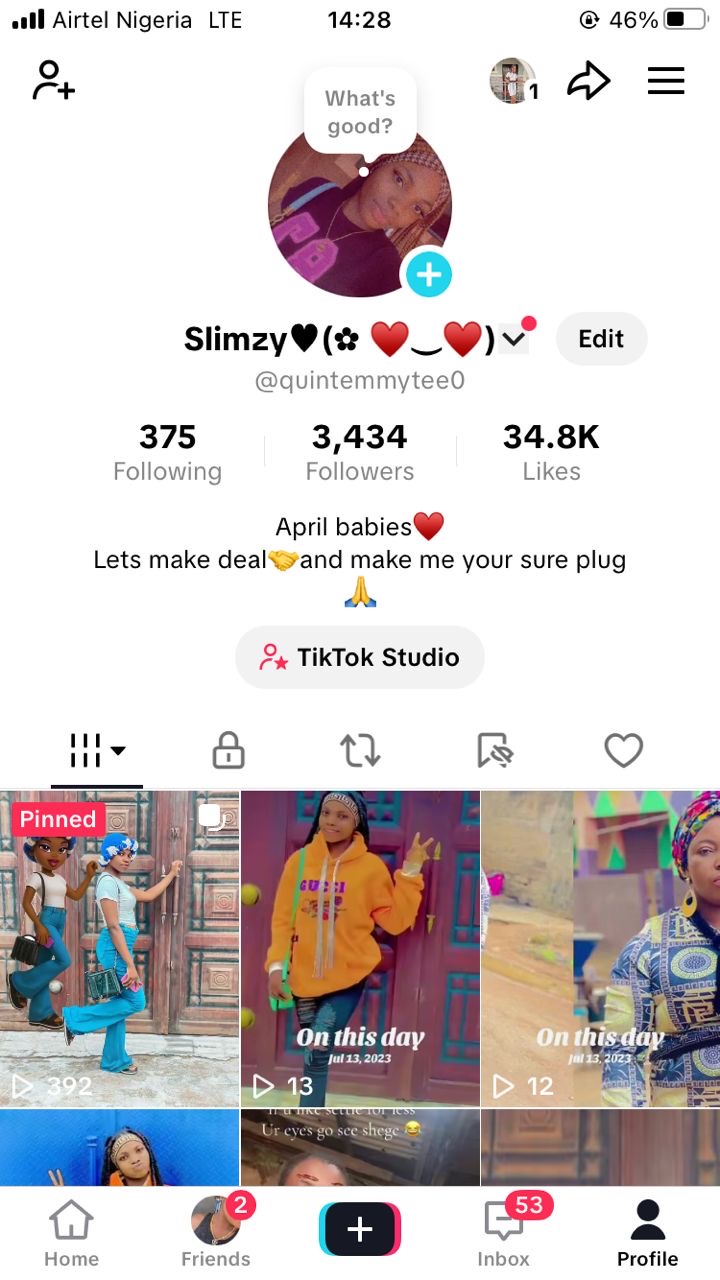Share this profile via arrow icon
This screenshot has height=1280, width=720.
[x=588, y=81]
